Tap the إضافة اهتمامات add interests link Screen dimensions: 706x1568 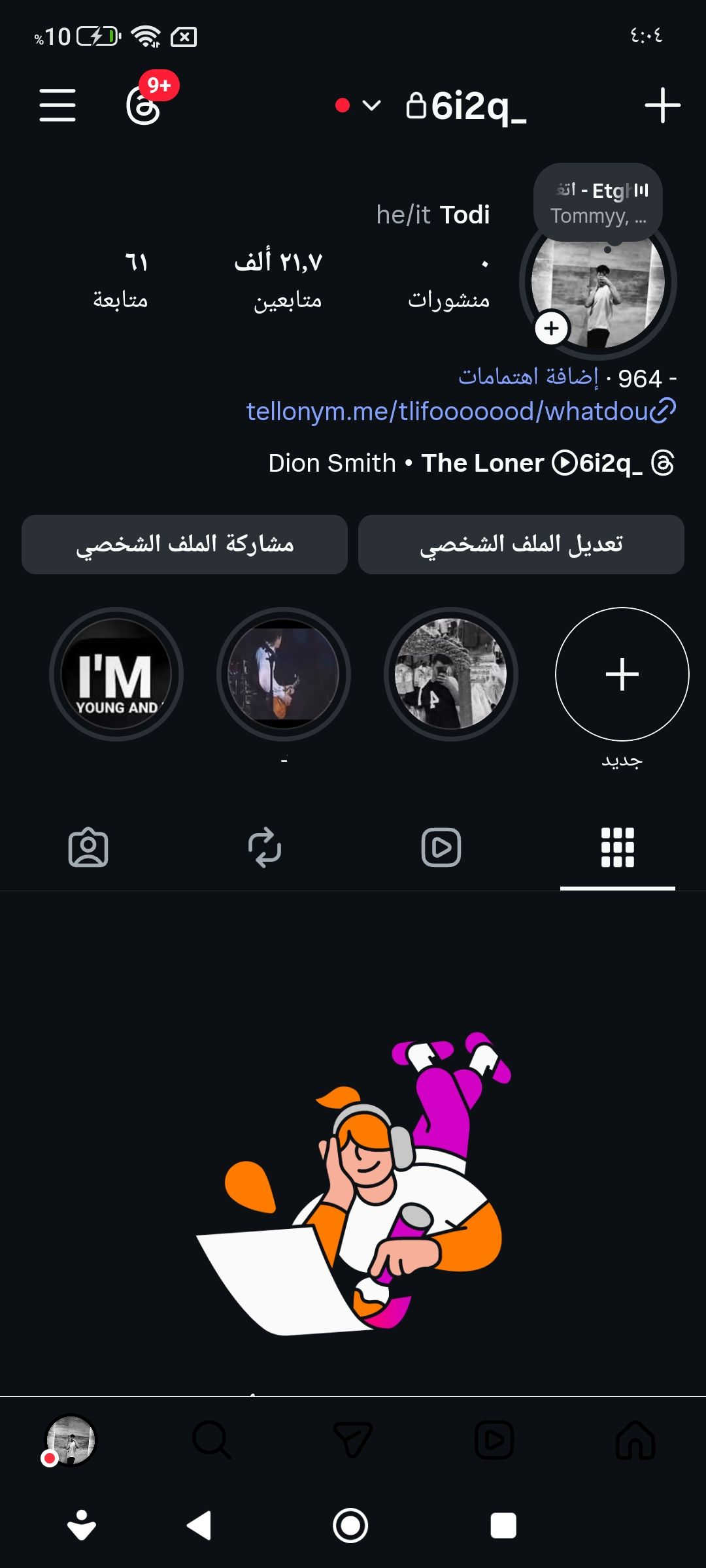528,377
